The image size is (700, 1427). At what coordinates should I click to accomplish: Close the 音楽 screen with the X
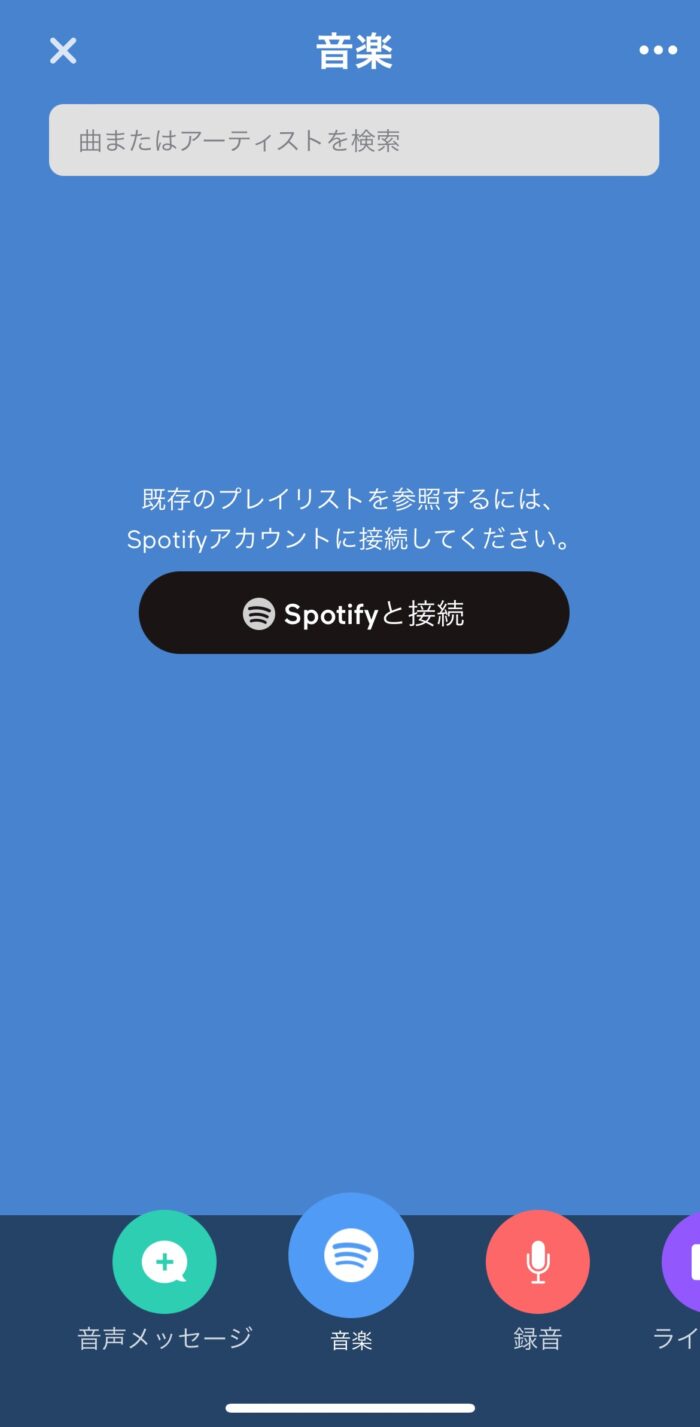point(63,51)
